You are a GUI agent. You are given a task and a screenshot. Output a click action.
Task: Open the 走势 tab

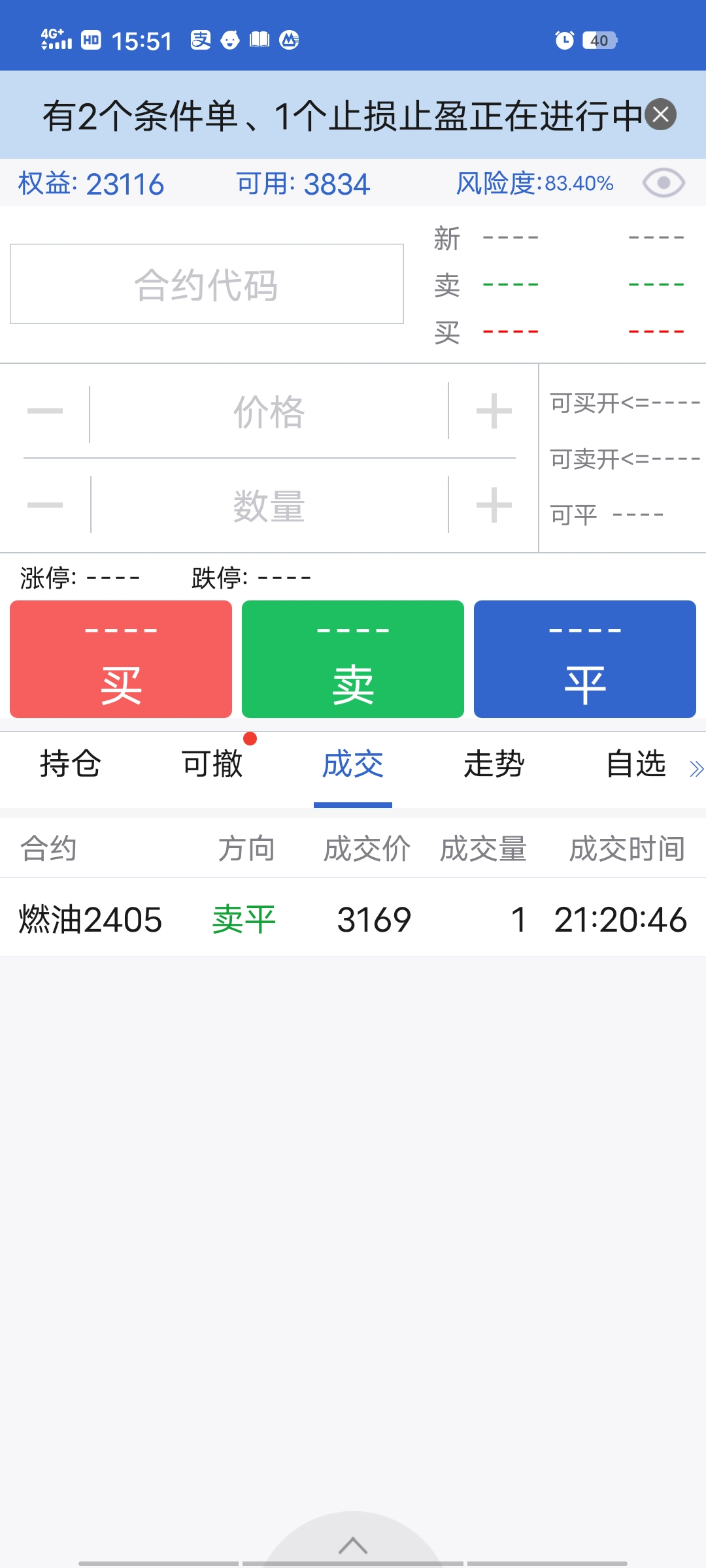coord(494,764)
